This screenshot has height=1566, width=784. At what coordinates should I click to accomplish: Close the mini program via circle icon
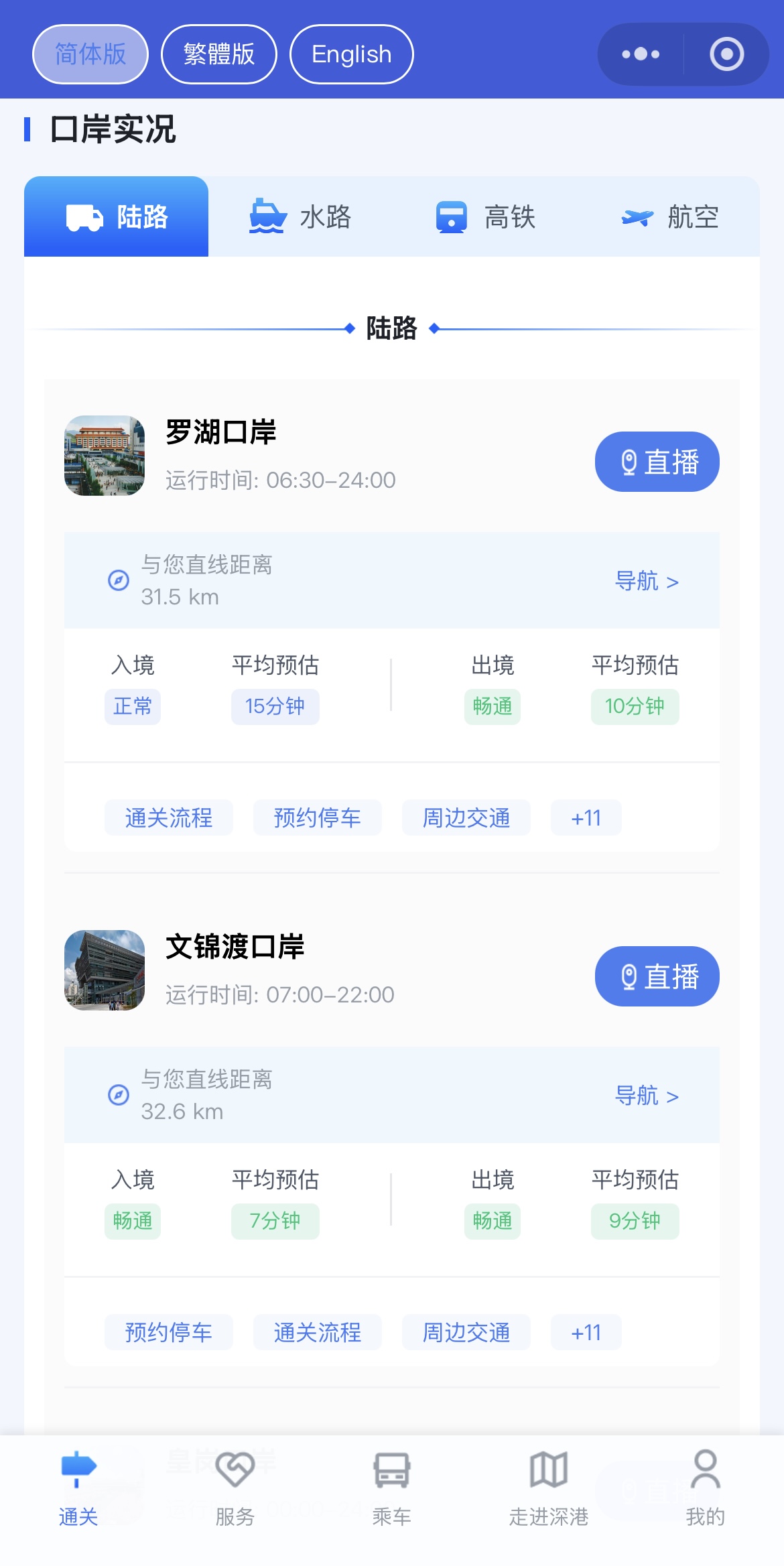(x=726, y=54)
